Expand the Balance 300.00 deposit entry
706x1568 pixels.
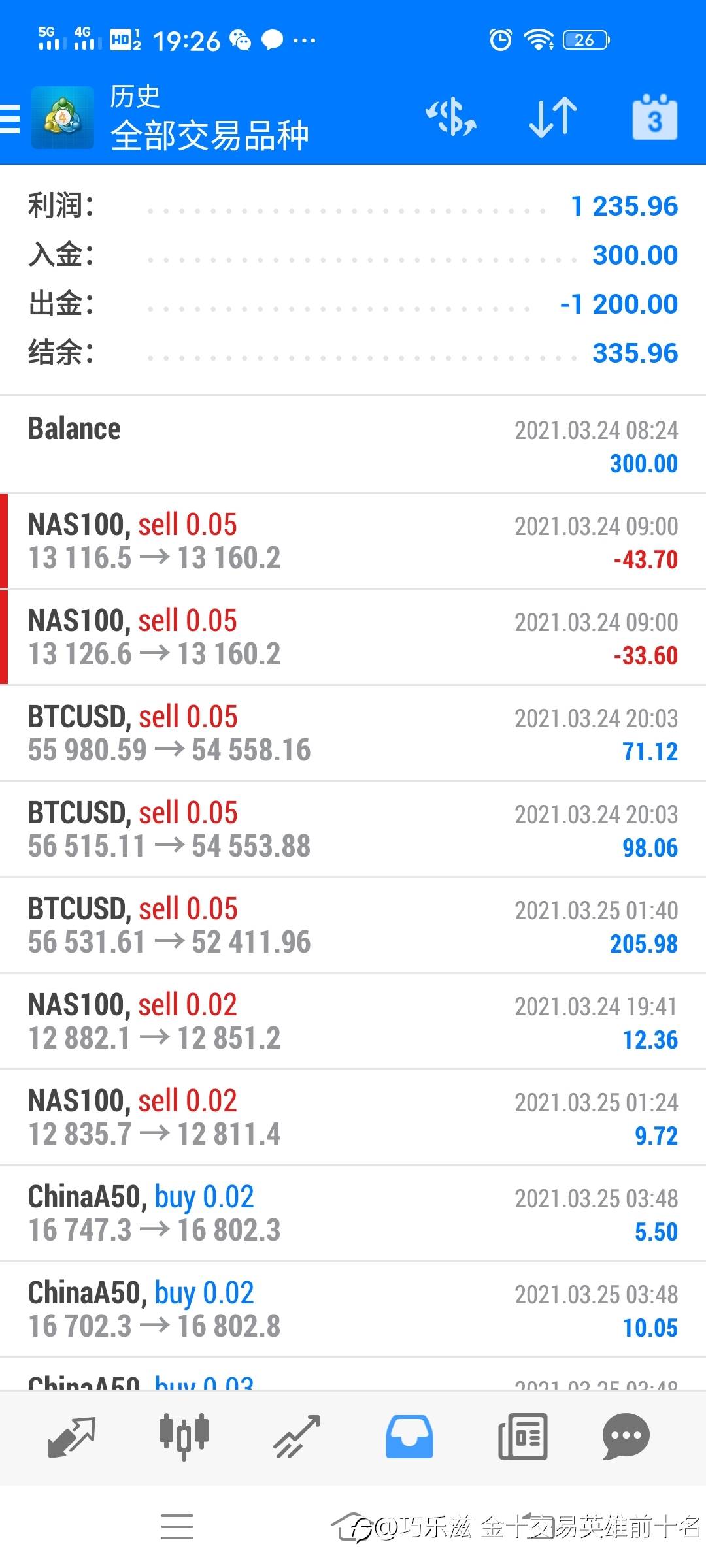[353, 445]
